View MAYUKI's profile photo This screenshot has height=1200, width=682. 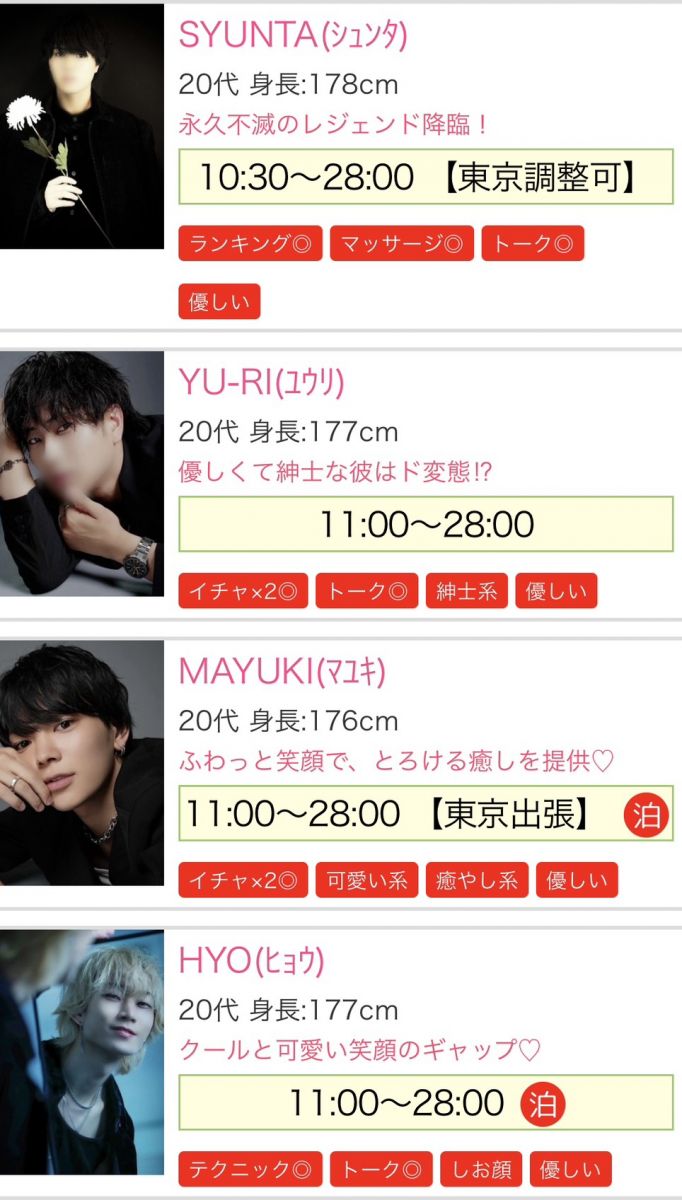[81, 762]
